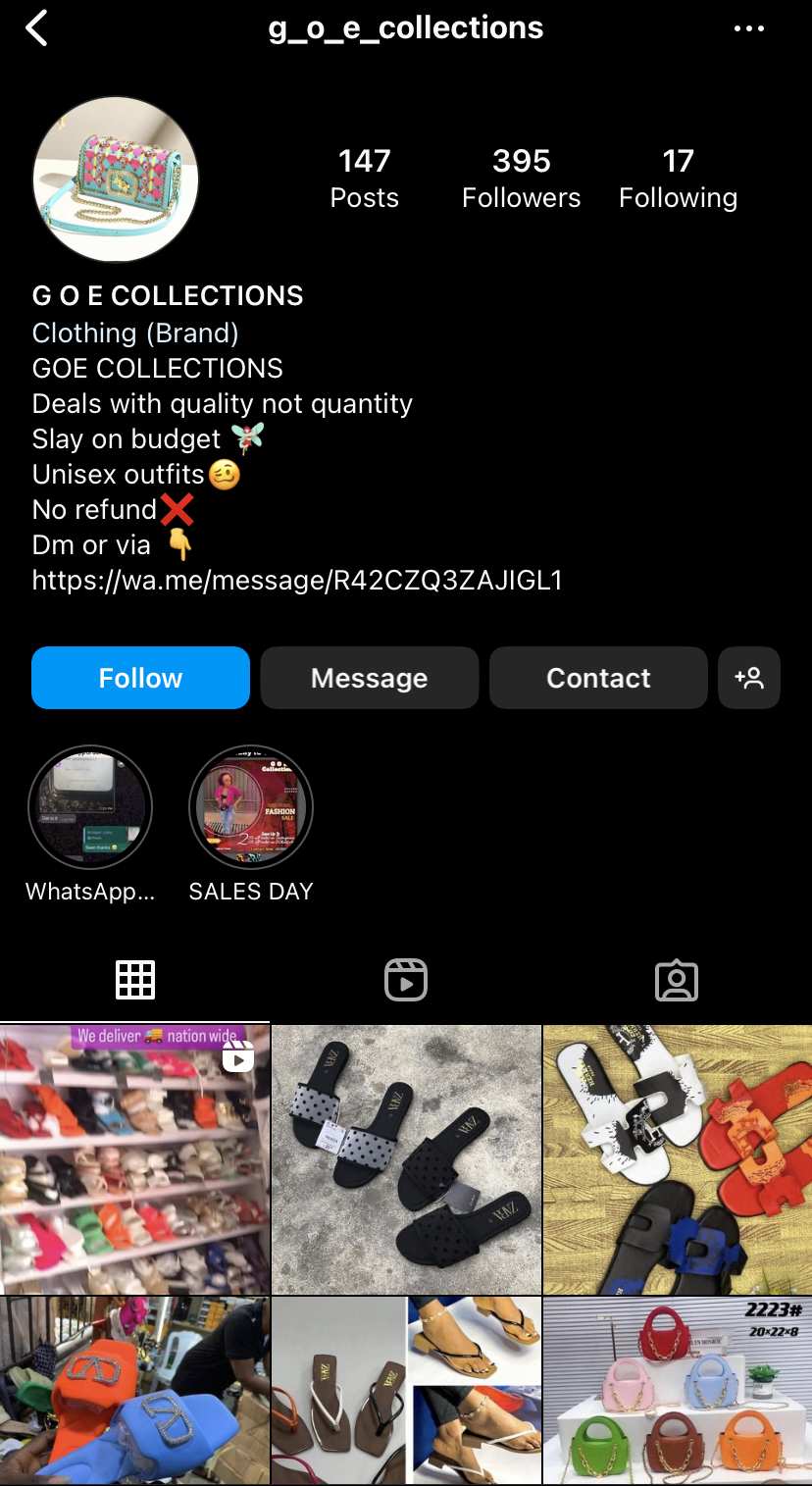View the 395 Followers list

[x=521, y=177]
